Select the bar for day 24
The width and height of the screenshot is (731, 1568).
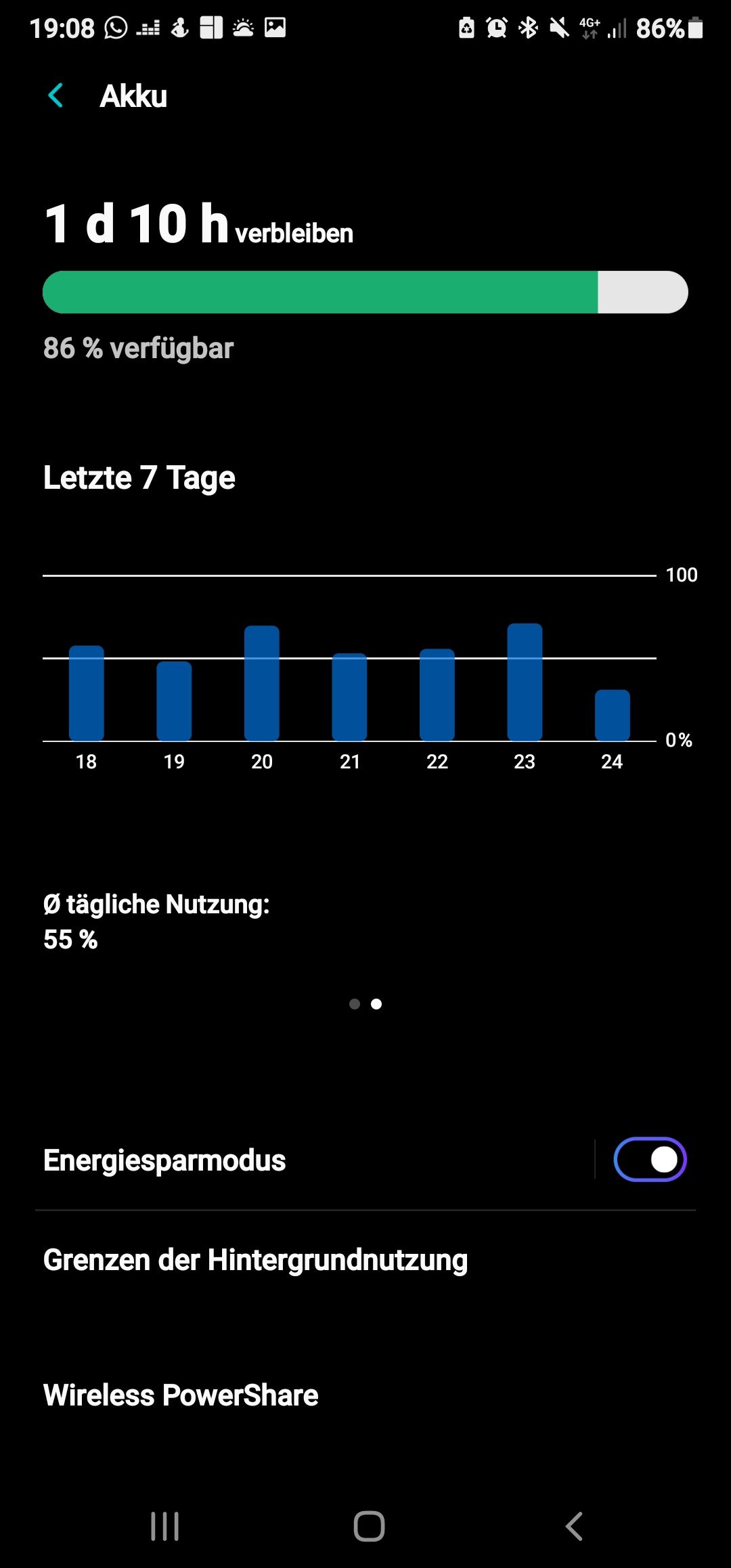tap(612, 715)
